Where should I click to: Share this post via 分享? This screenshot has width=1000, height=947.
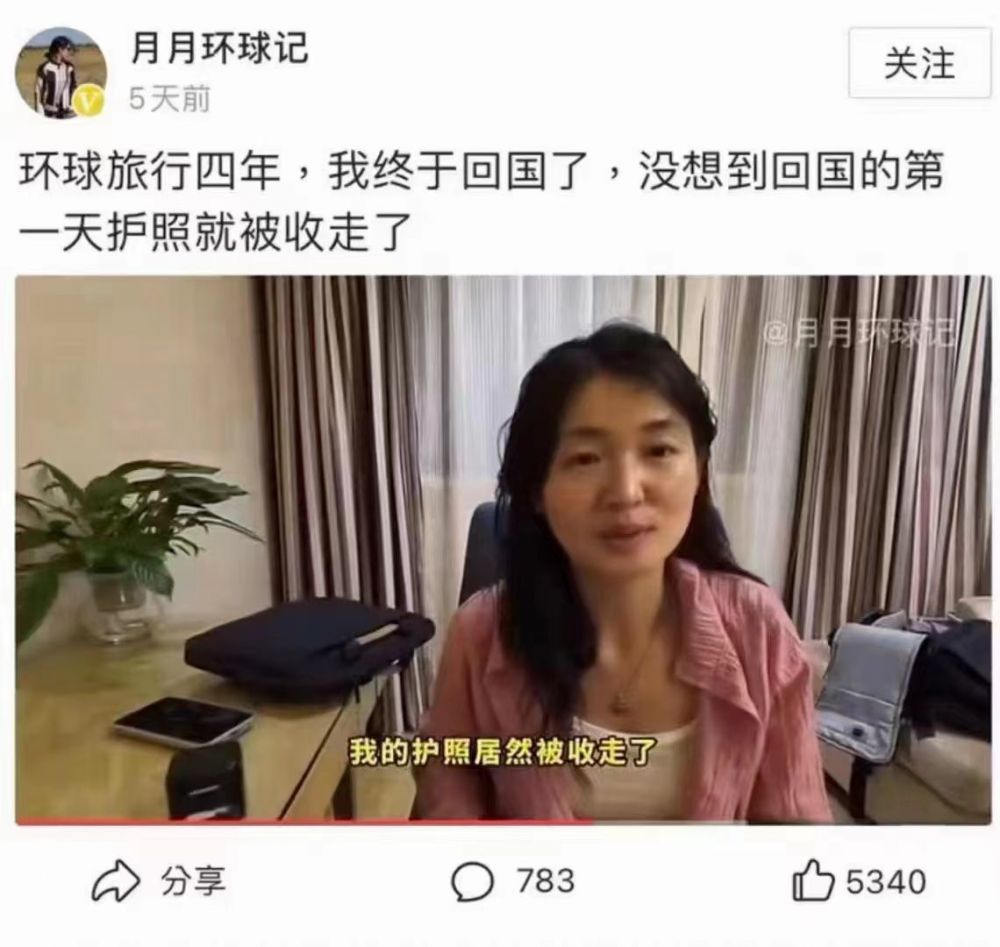pos(159,881)
